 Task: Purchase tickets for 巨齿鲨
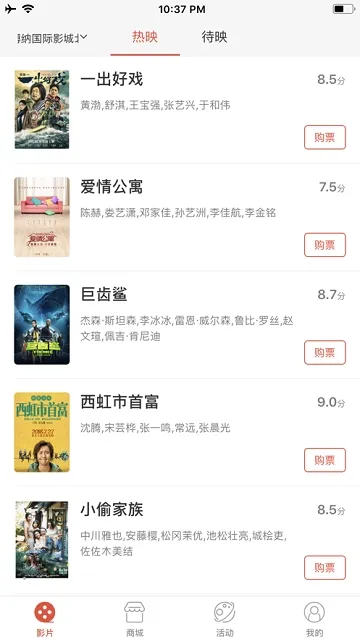tap(325, 353)
